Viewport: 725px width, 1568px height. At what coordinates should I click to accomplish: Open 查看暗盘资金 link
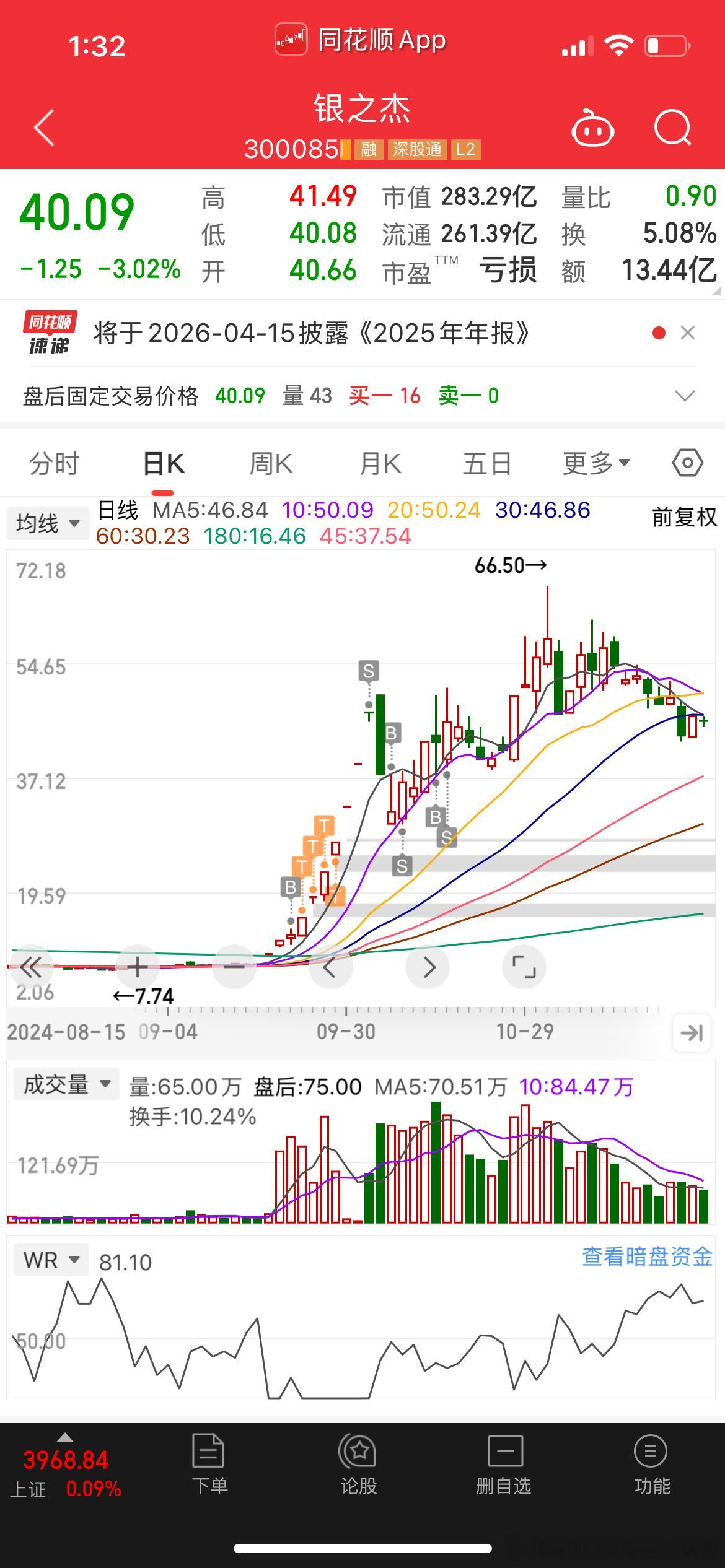647,1257
